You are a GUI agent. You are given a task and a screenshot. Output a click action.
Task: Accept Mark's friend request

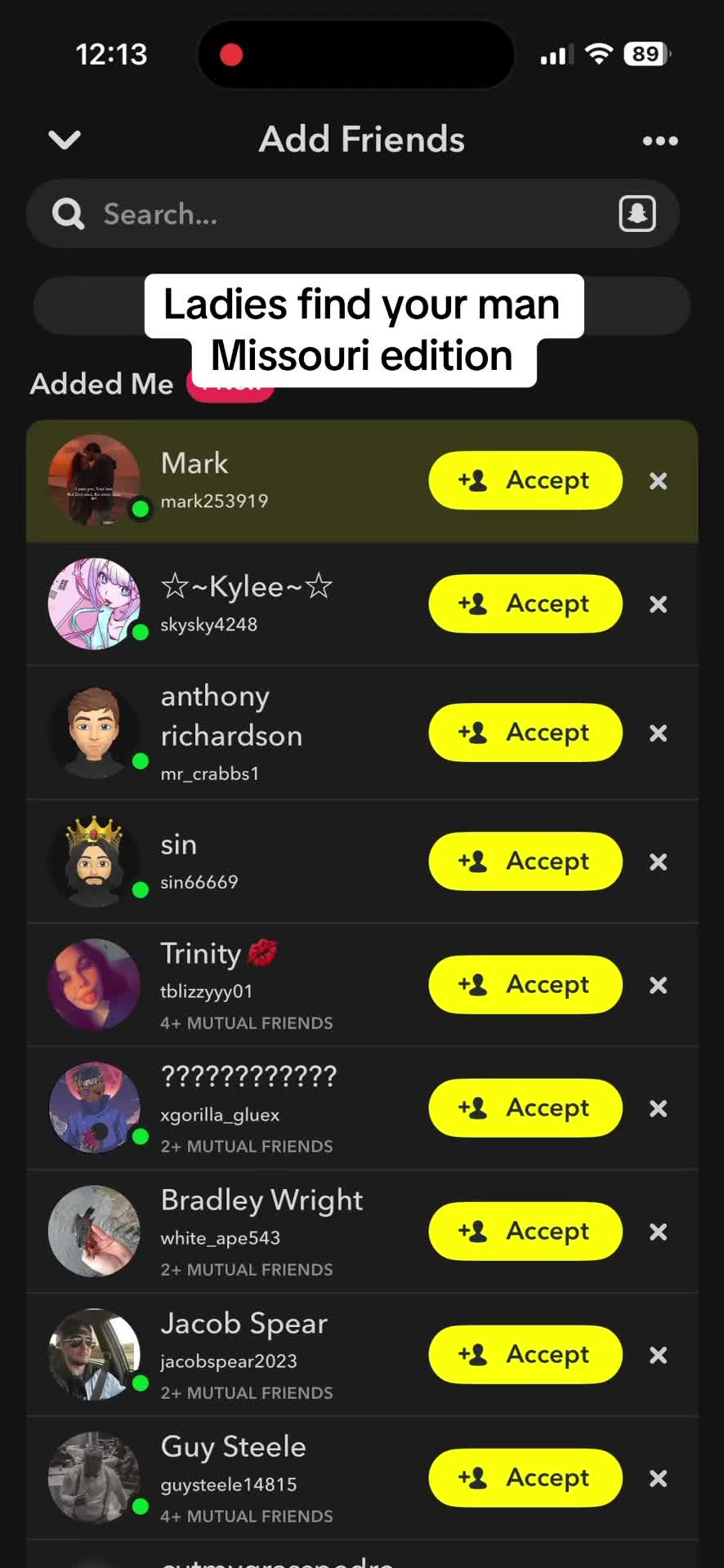pos(525,480)
